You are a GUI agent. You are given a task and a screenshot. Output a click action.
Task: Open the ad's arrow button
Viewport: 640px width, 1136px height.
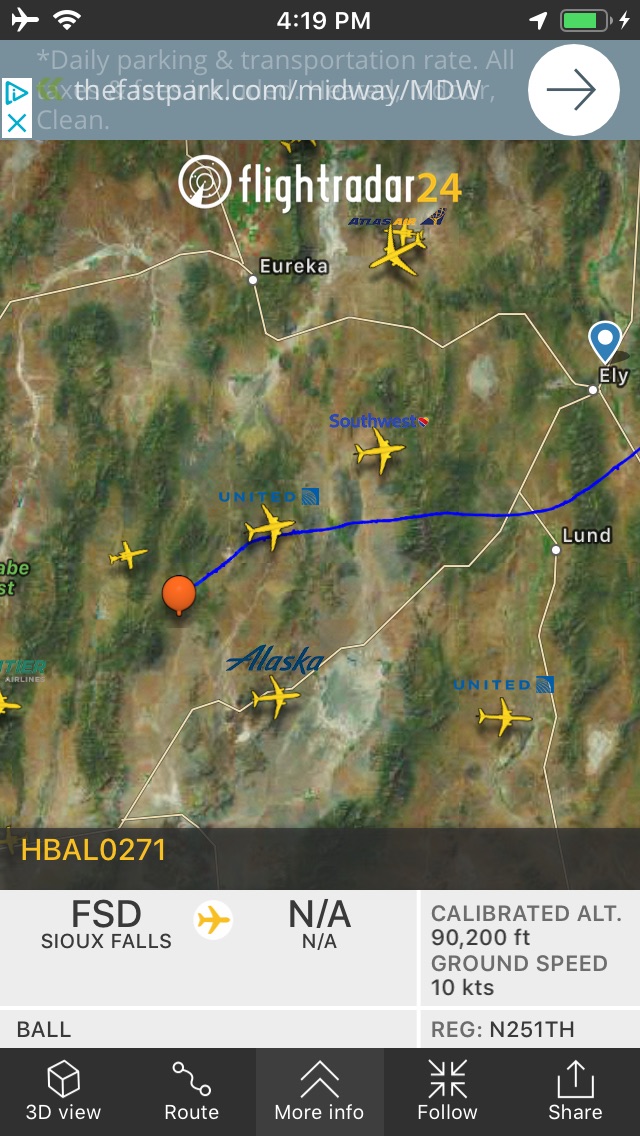573,91
